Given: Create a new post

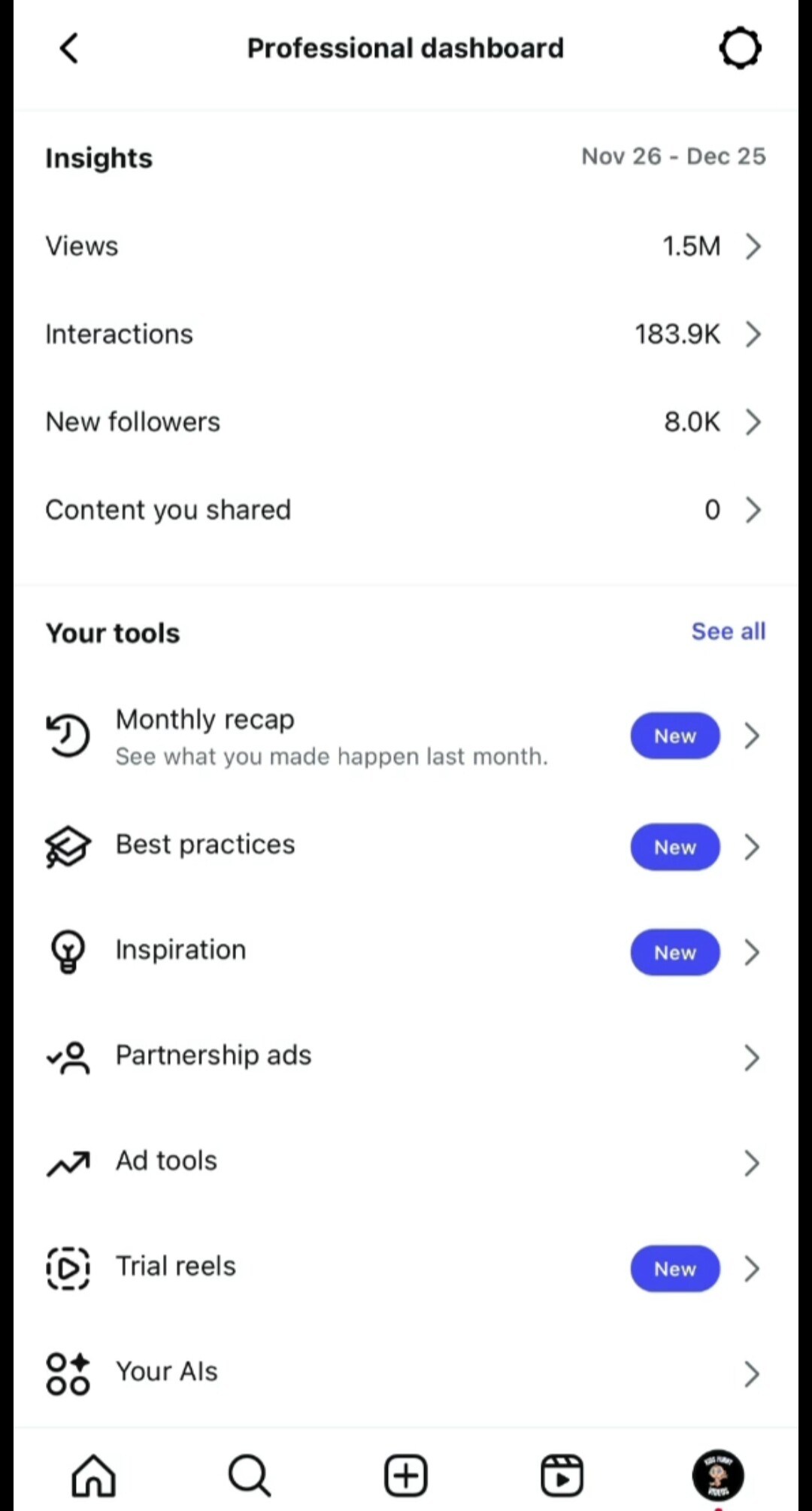Looking at the screenshot, I should pyautogui.click(x=406, y=1475).
